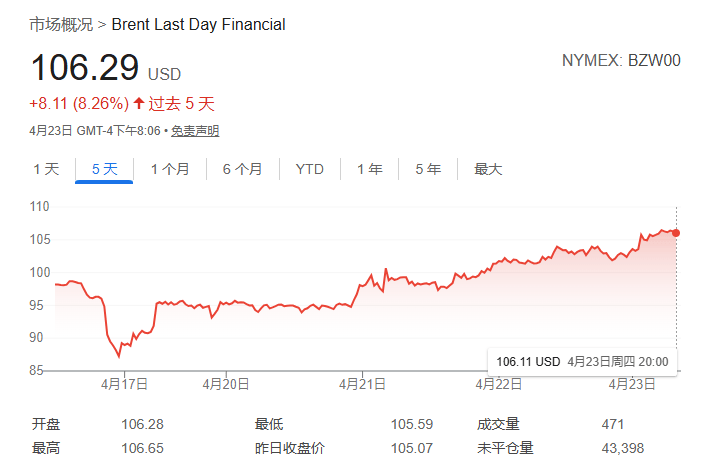Open the 市场概况 breadcrumb link

[x=61, y=25]
